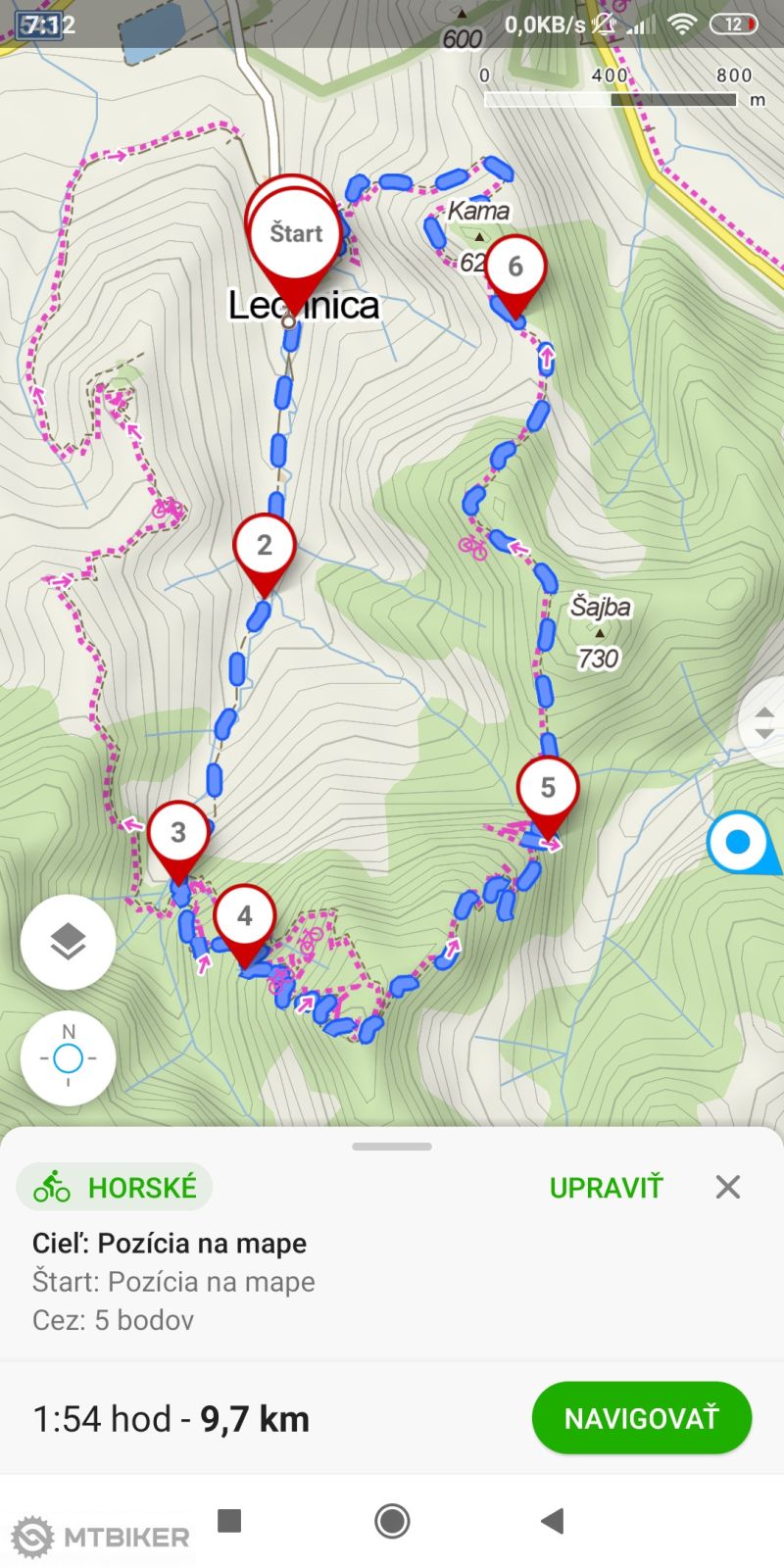
Task: Close the route planning panel
Action: (727, 1187)
